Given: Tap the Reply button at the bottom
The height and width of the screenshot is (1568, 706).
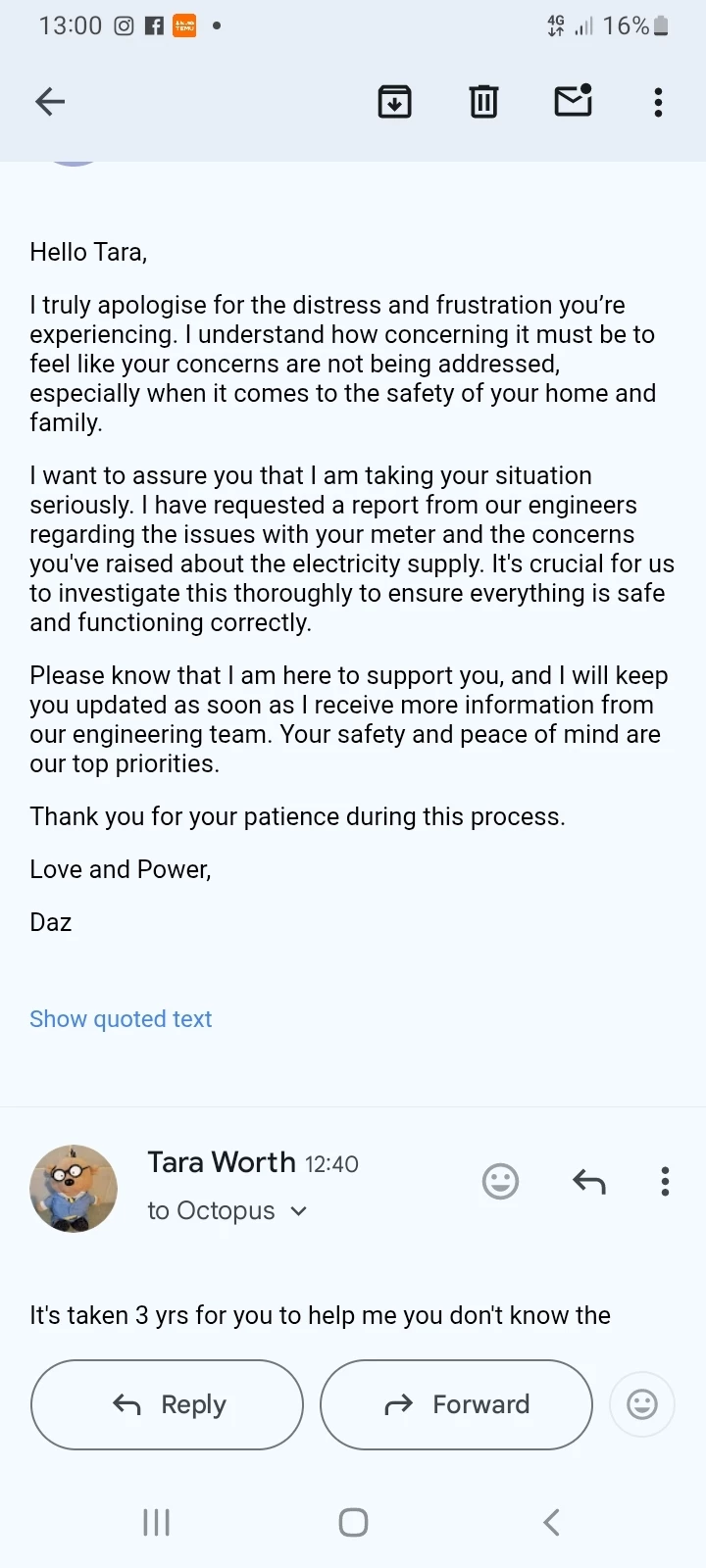Looking at the screenshot, I should (167, 1404).
